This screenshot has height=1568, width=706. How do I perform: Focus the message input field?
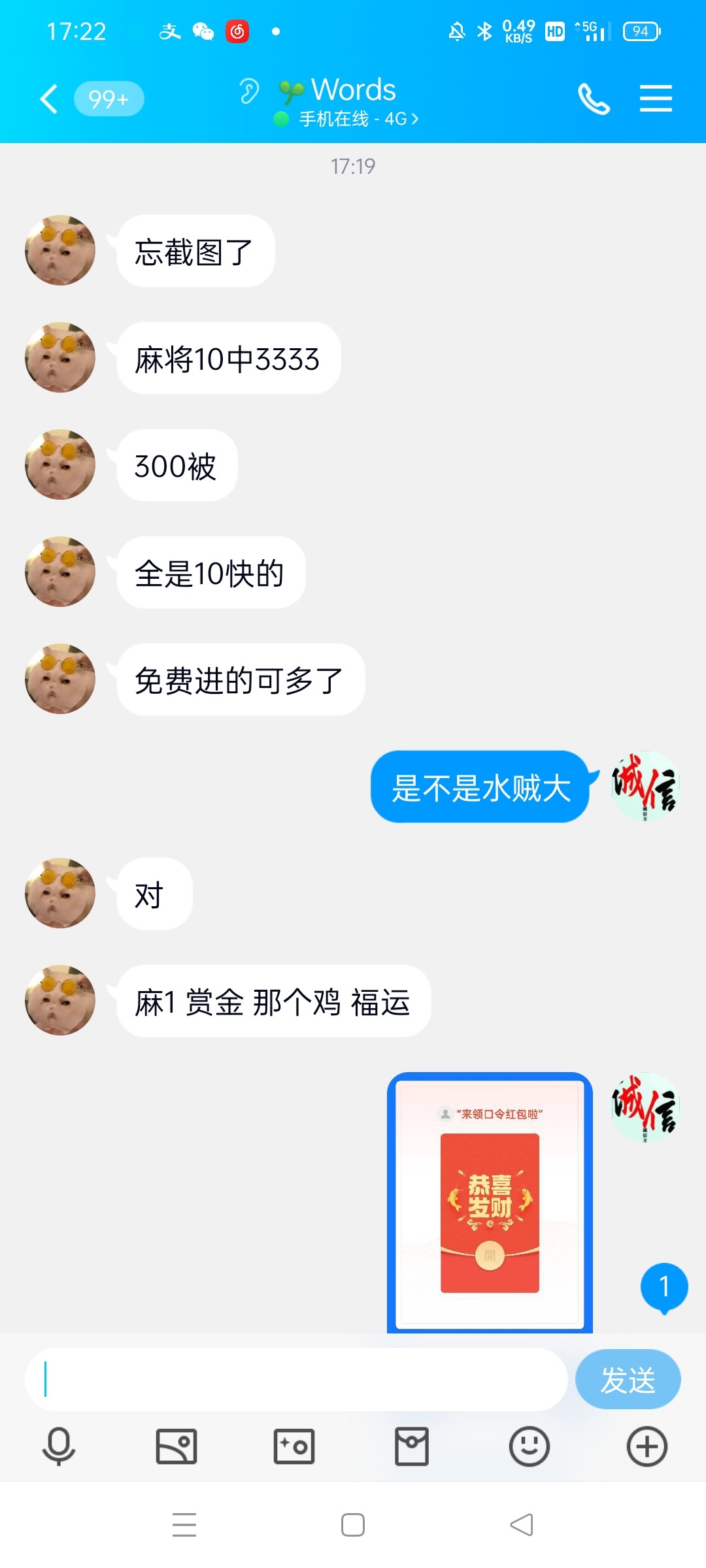click(295, 1380)
